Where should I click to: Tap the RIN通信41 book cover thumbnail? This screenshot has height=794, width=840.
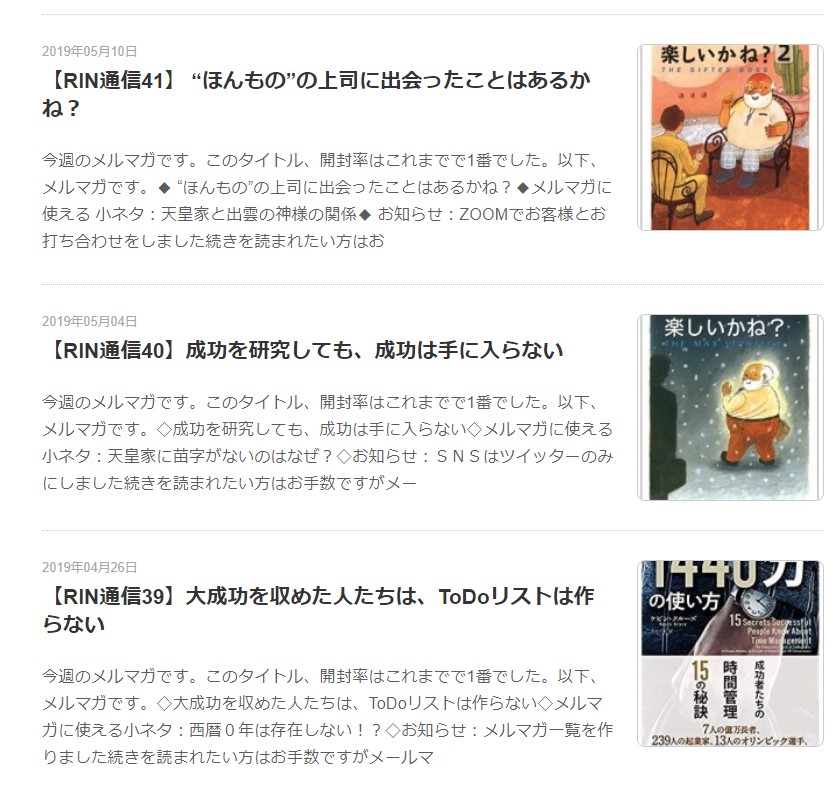pos(730,137)
